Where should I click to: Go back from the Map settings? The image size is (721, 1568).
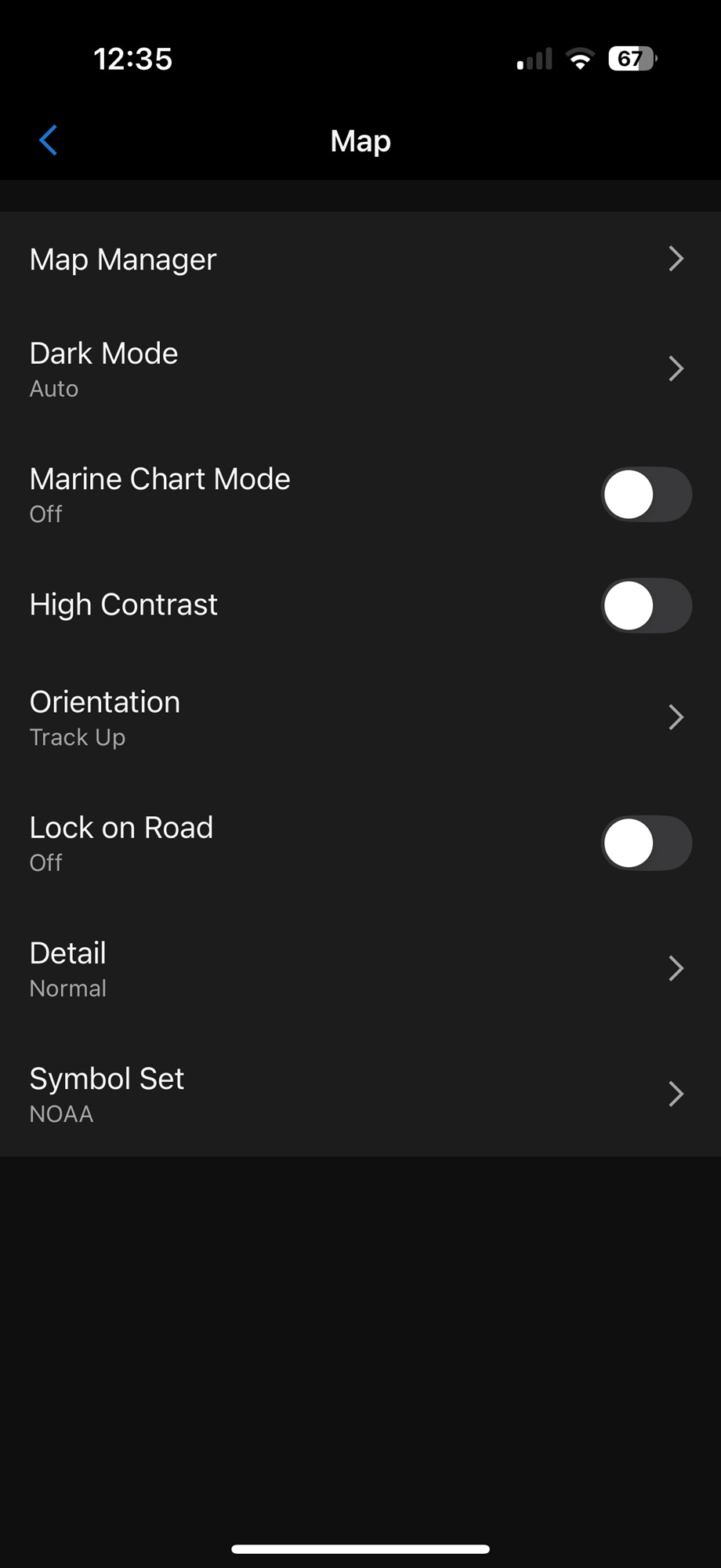tap(48, 141)
